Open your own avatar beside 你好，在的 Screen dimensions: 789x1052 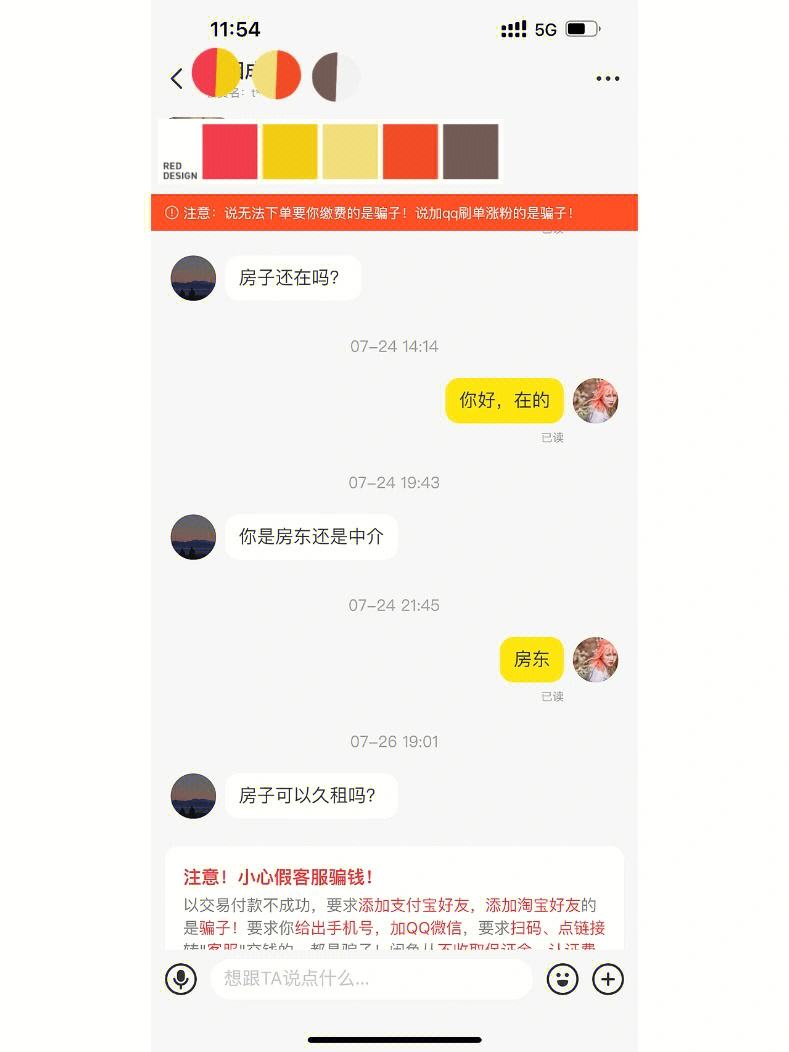595,401
